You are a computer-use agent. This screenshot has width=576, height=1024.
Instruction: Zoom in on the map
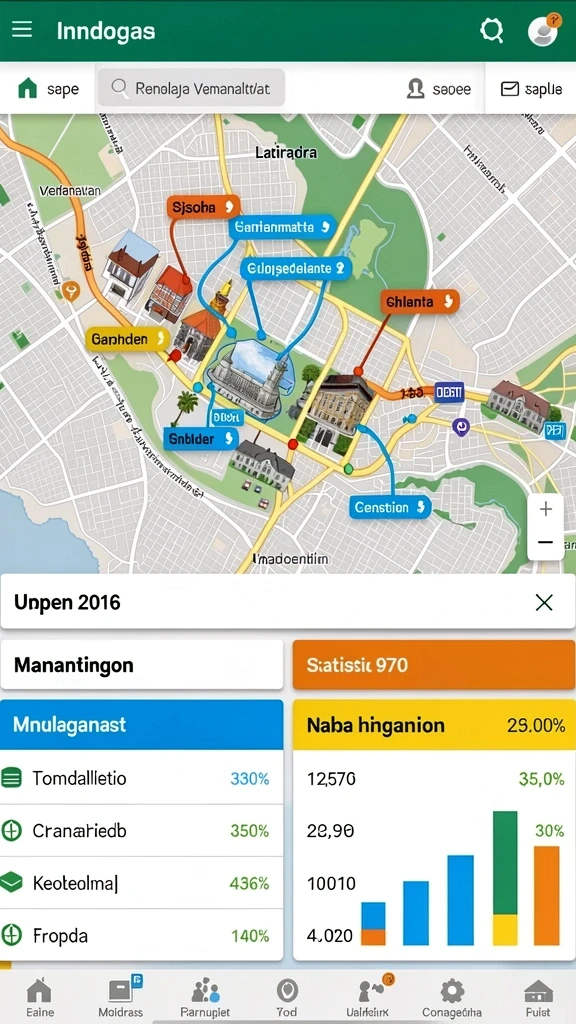coord(545,509)
